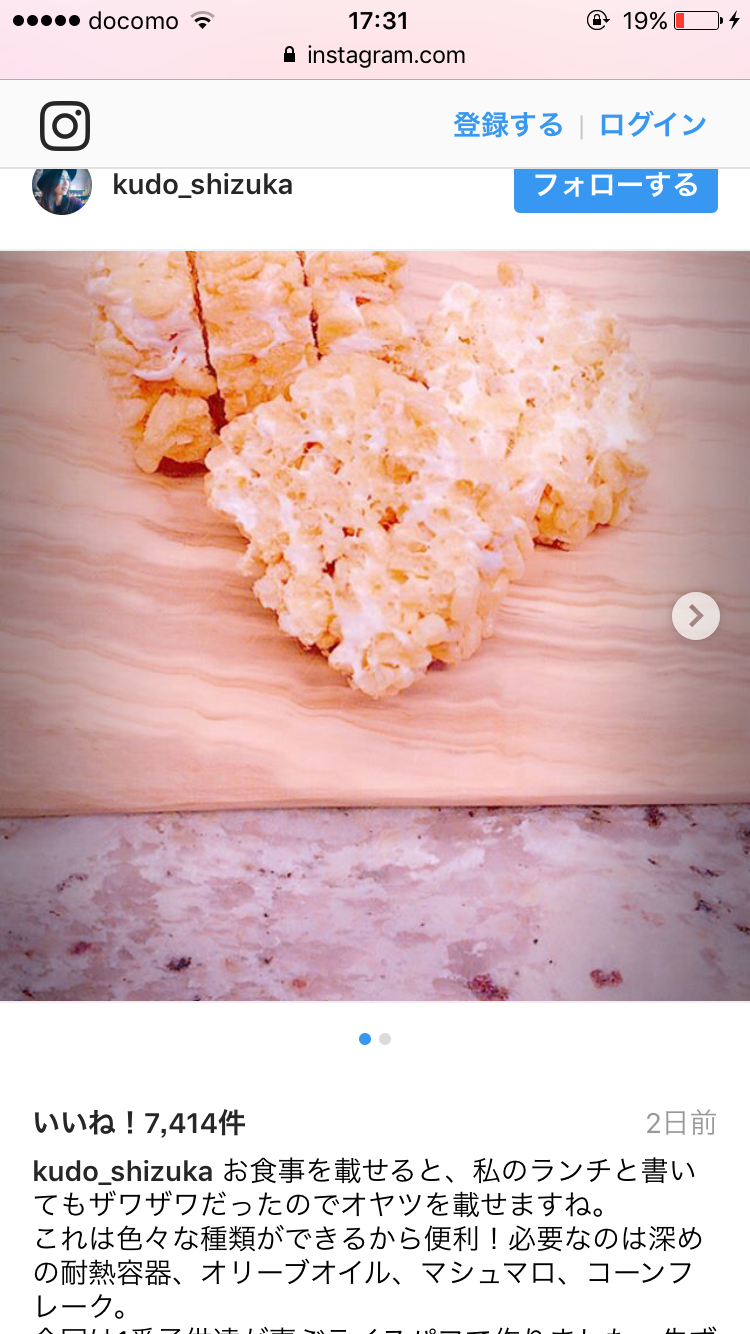Open kudo_shizuka's profile picture
This screenshot has width=750, height=1334.
(x=62, y=187)
